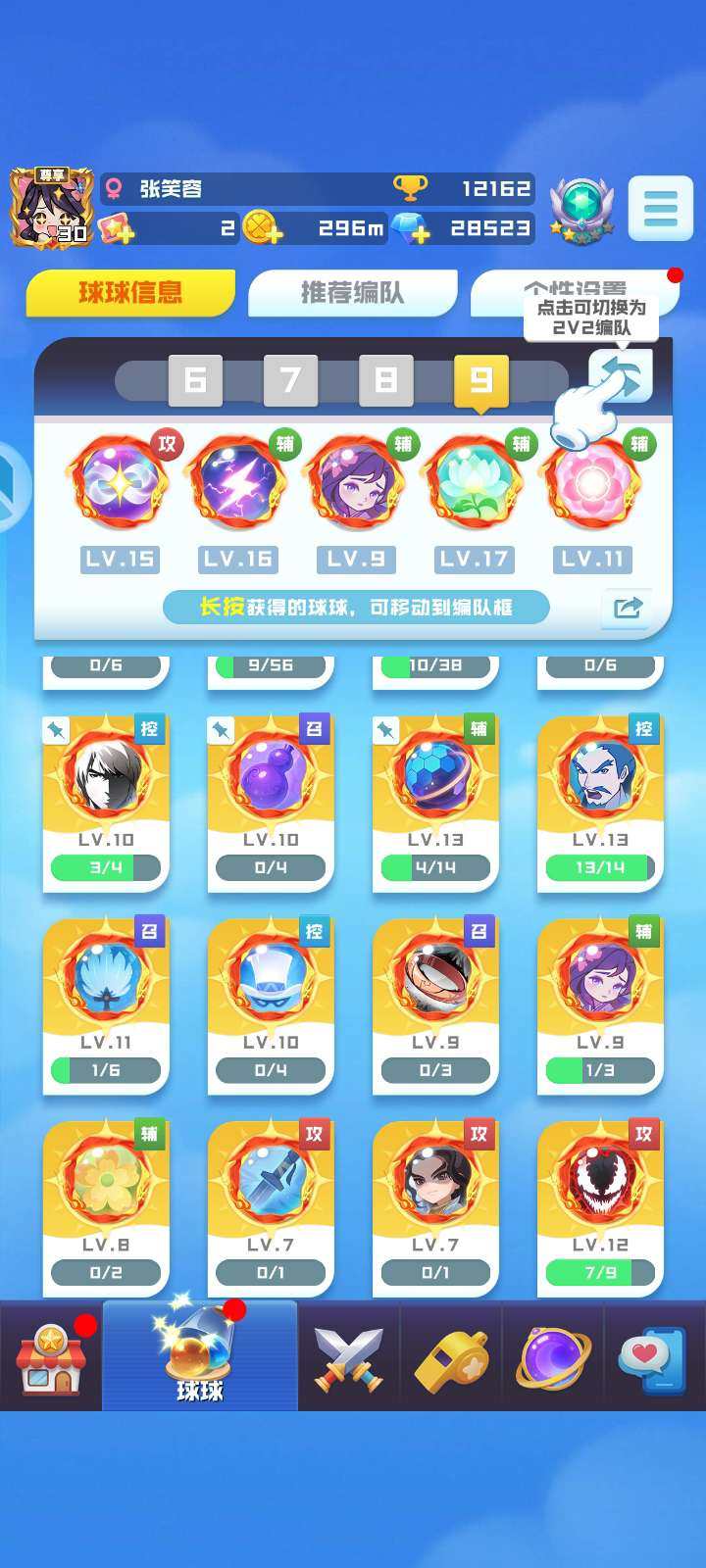
Task: Select team slot number 8
Action: (385, 380)
